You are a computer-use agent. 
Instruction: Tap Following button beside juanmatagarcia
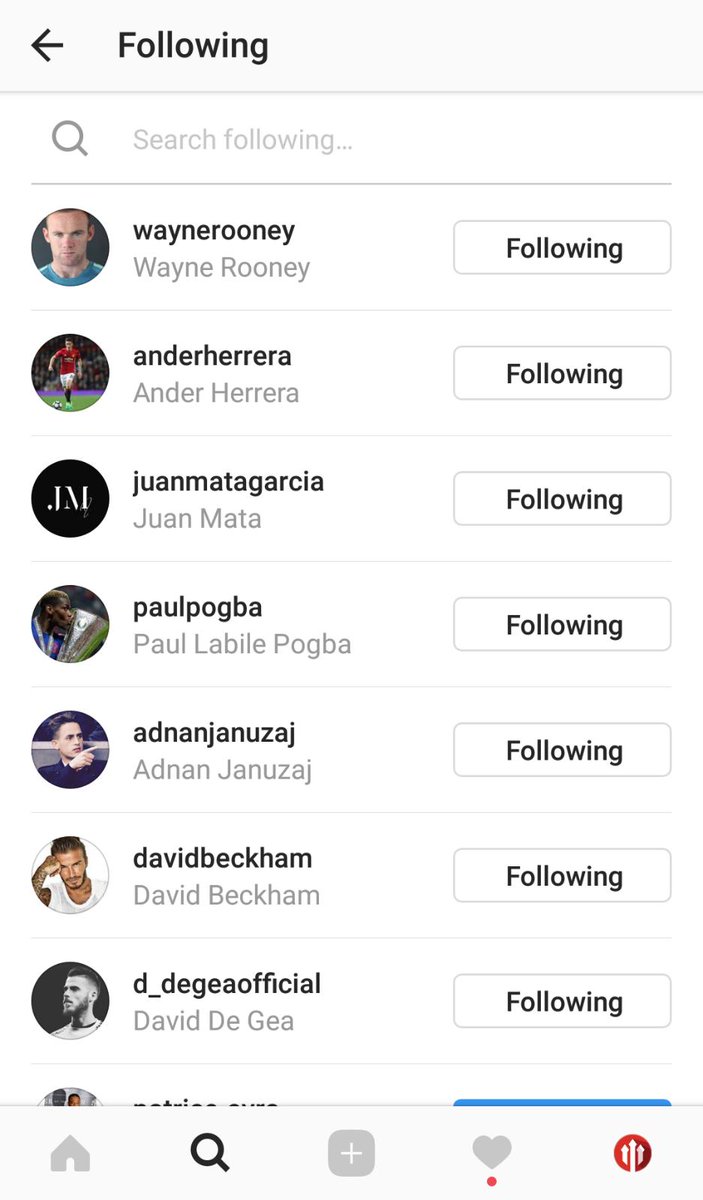pos(562,498)
